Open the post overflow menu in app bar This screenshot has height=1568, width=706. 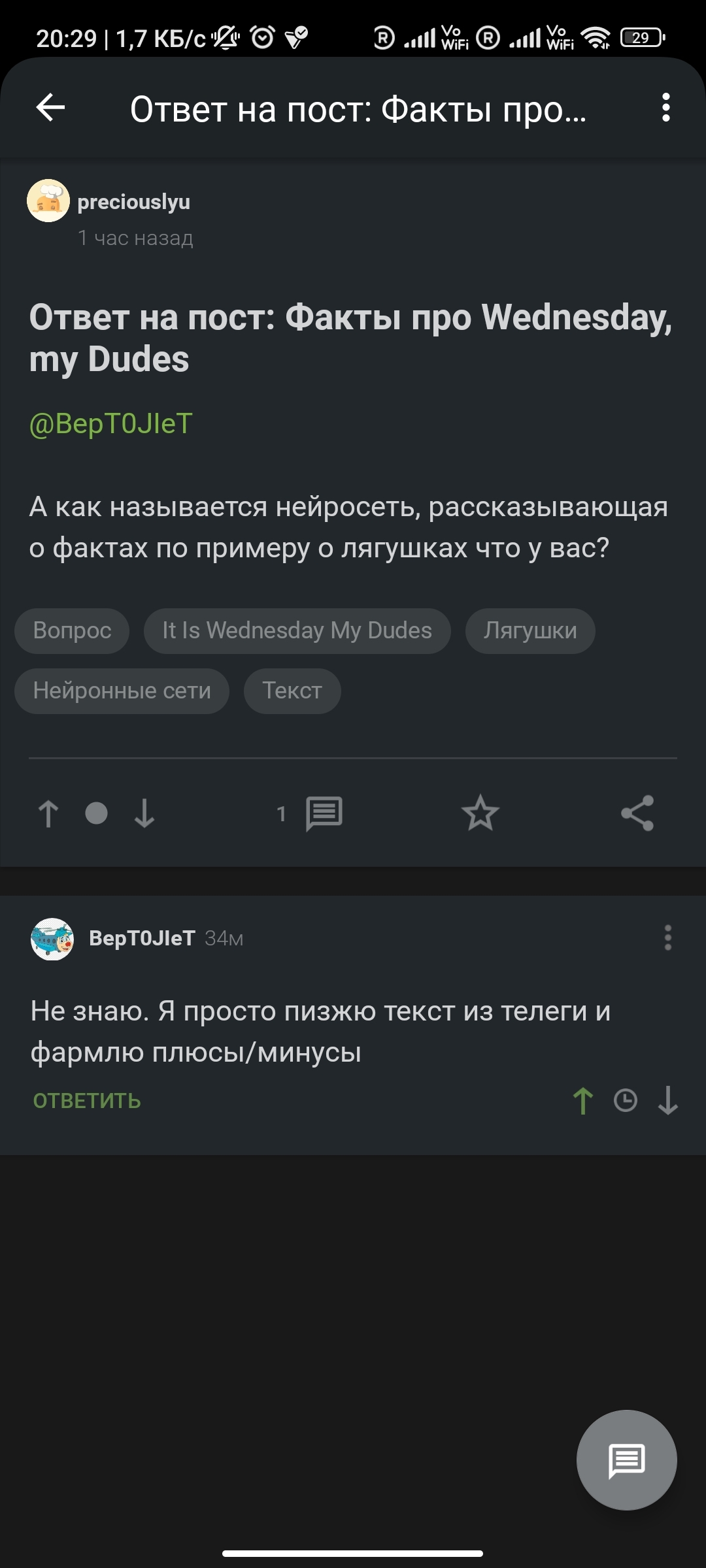tap(665, 108)
